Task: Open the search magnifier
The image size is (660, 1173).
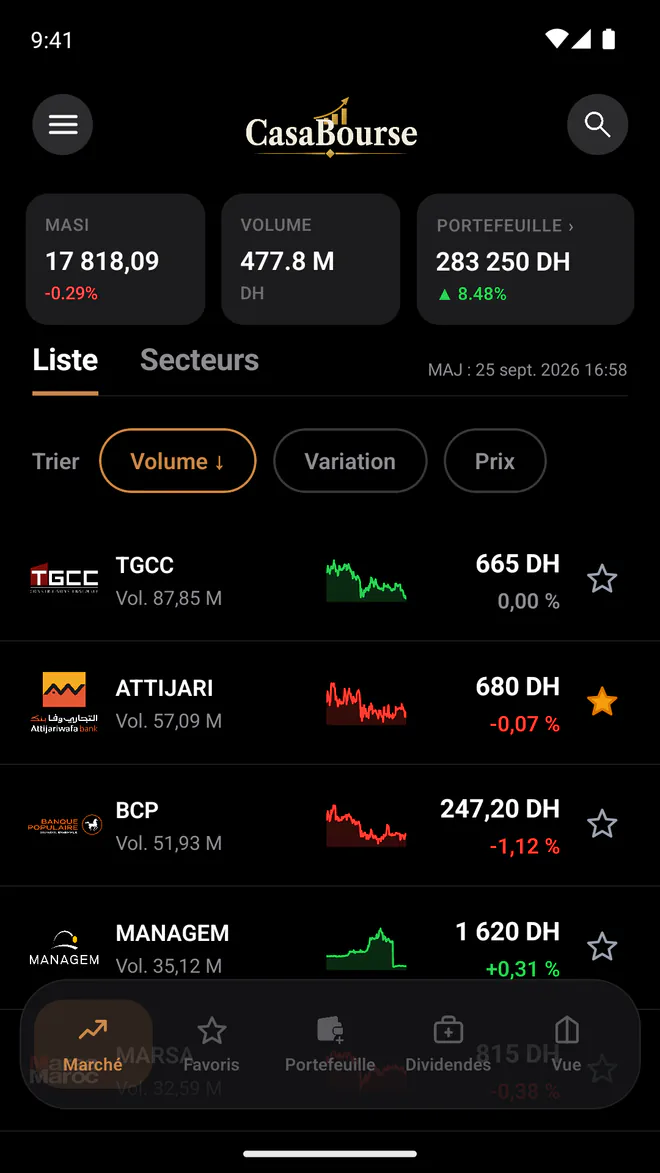Action: pos(597,124)
